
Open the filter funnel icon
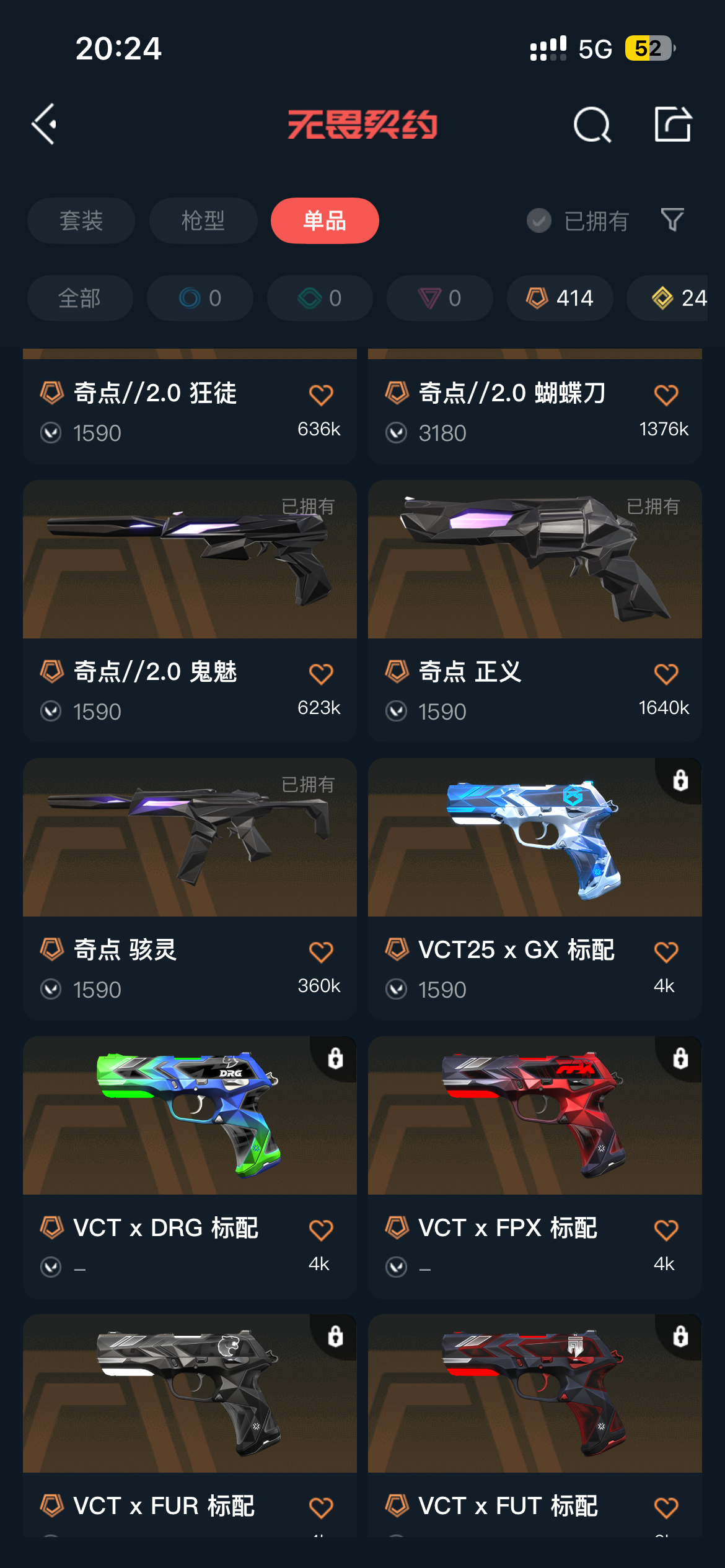[x=672, y=220]
